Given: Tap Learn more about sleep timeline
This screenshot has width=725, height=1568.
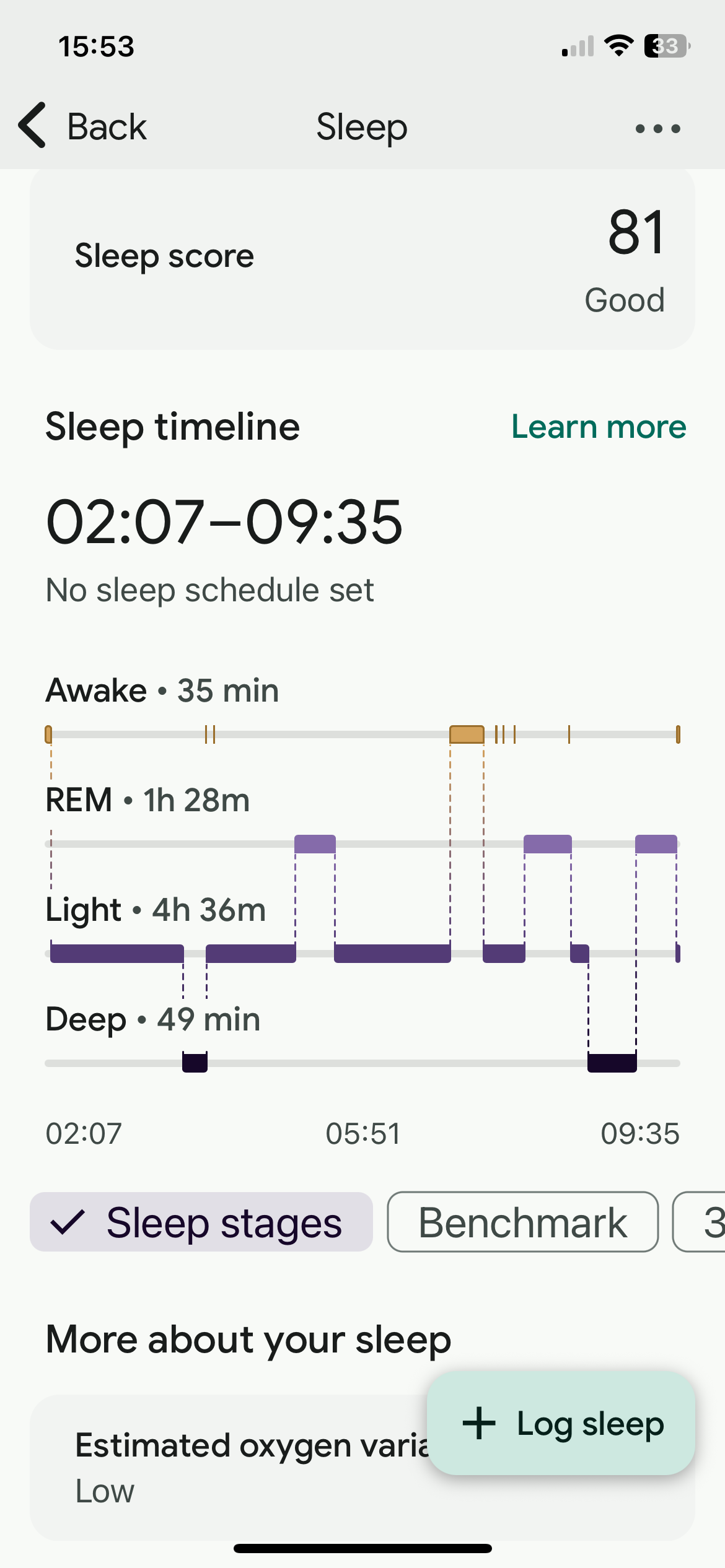Looking at the screenshot, I should pyautogui.click(x=598, y=427).
